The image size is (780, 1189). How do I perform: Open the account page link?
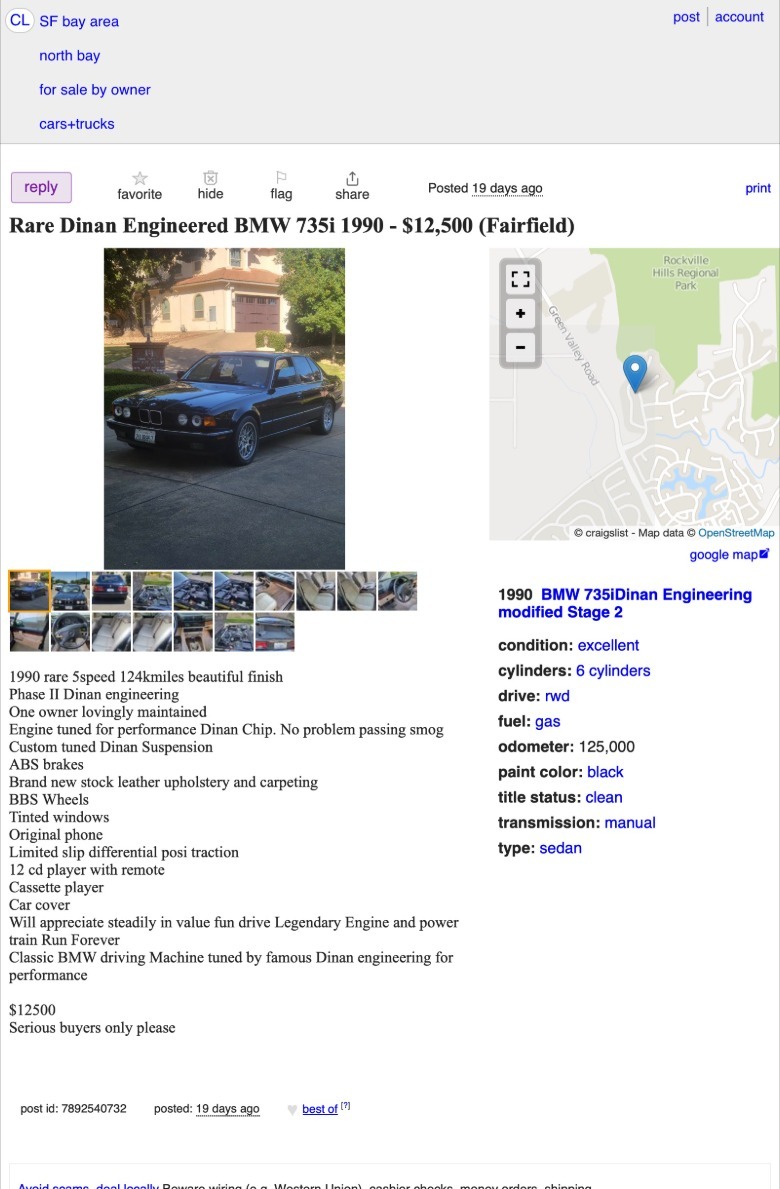click(x=739, y=17)
